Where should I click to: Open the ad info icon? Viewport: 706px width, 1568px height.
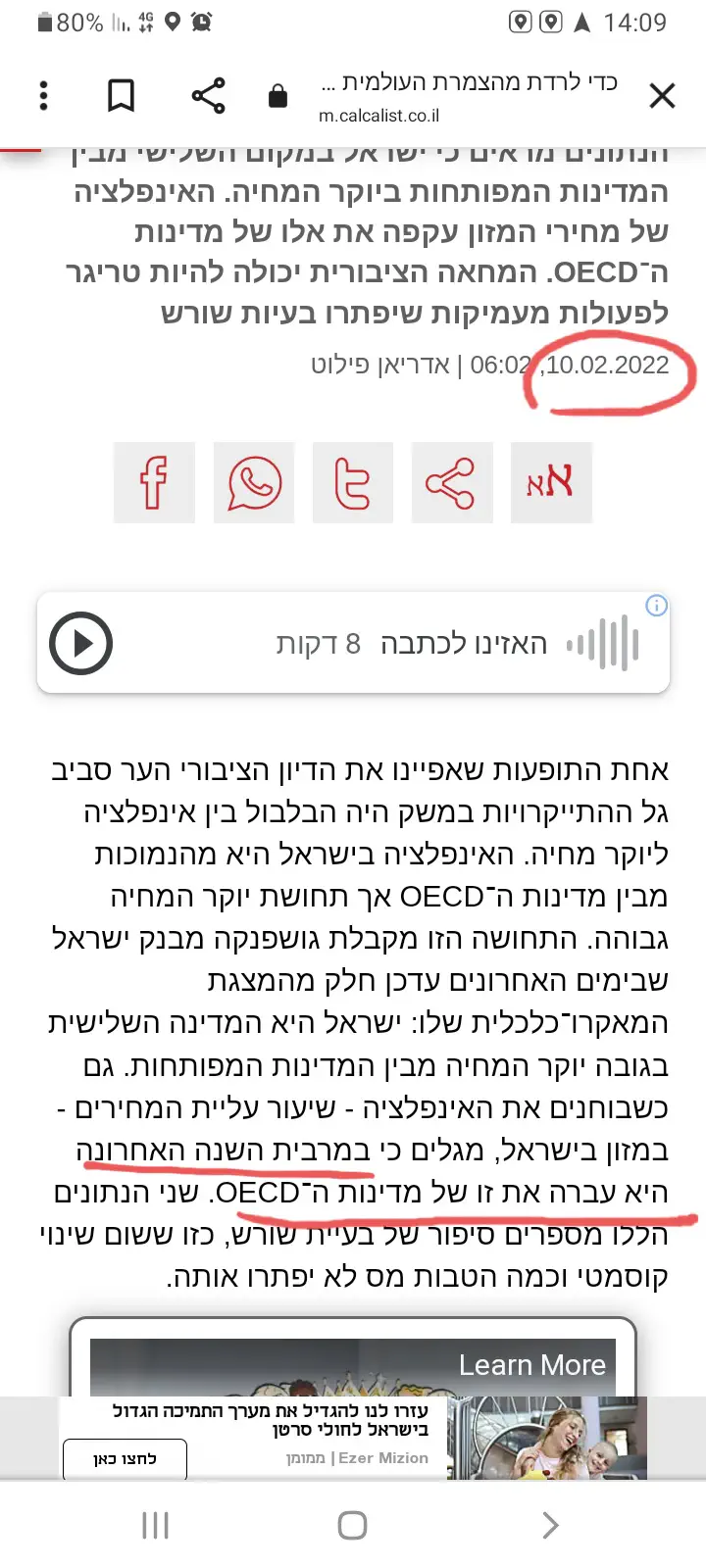pyautogui.click(x=656, y=606)
